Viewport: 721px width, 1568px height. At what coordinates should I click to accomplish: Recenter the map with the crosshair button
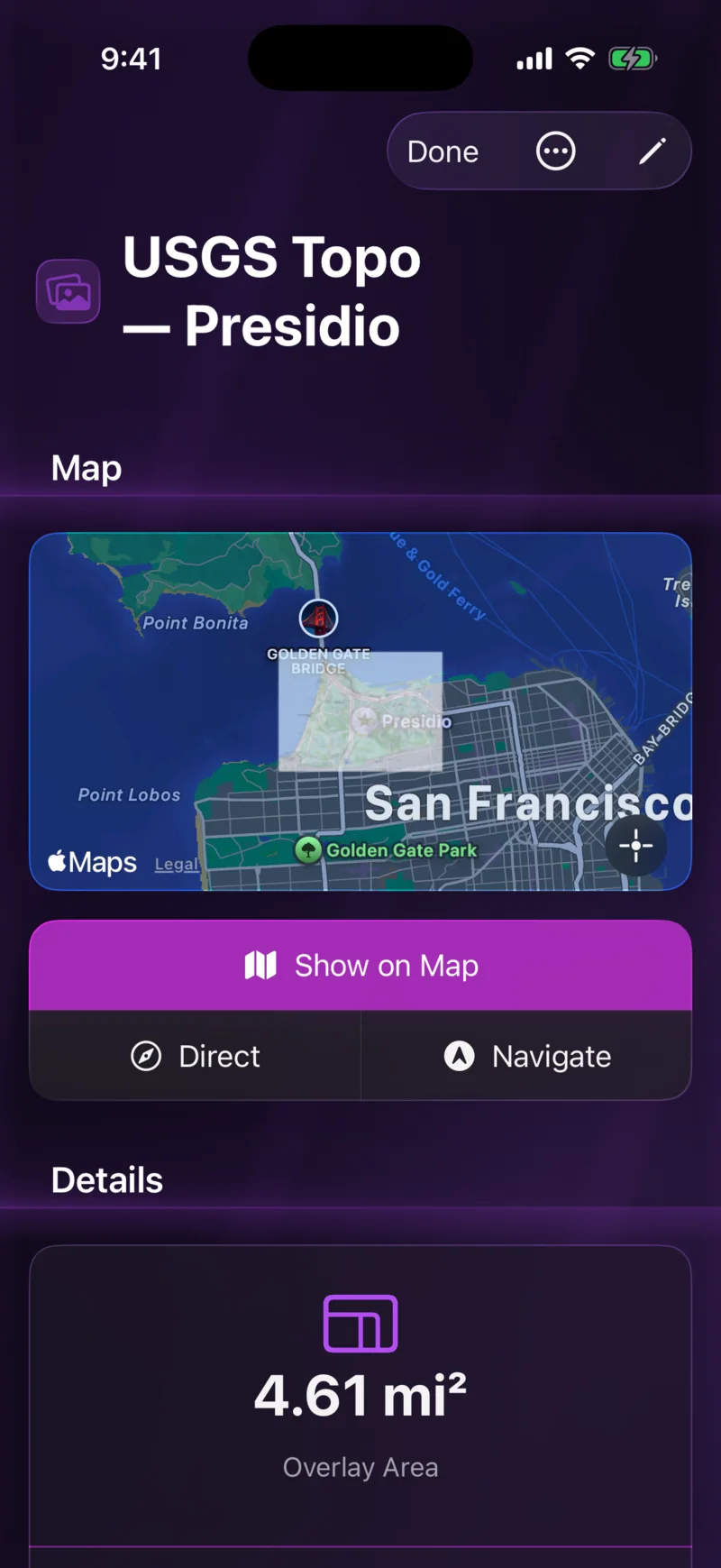click(636, 846)
